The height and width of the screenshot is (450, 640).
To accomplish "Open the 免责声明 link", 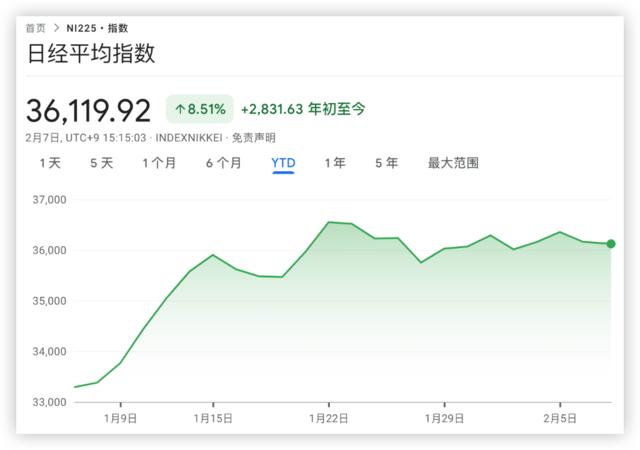I will [x=254, y=138].
